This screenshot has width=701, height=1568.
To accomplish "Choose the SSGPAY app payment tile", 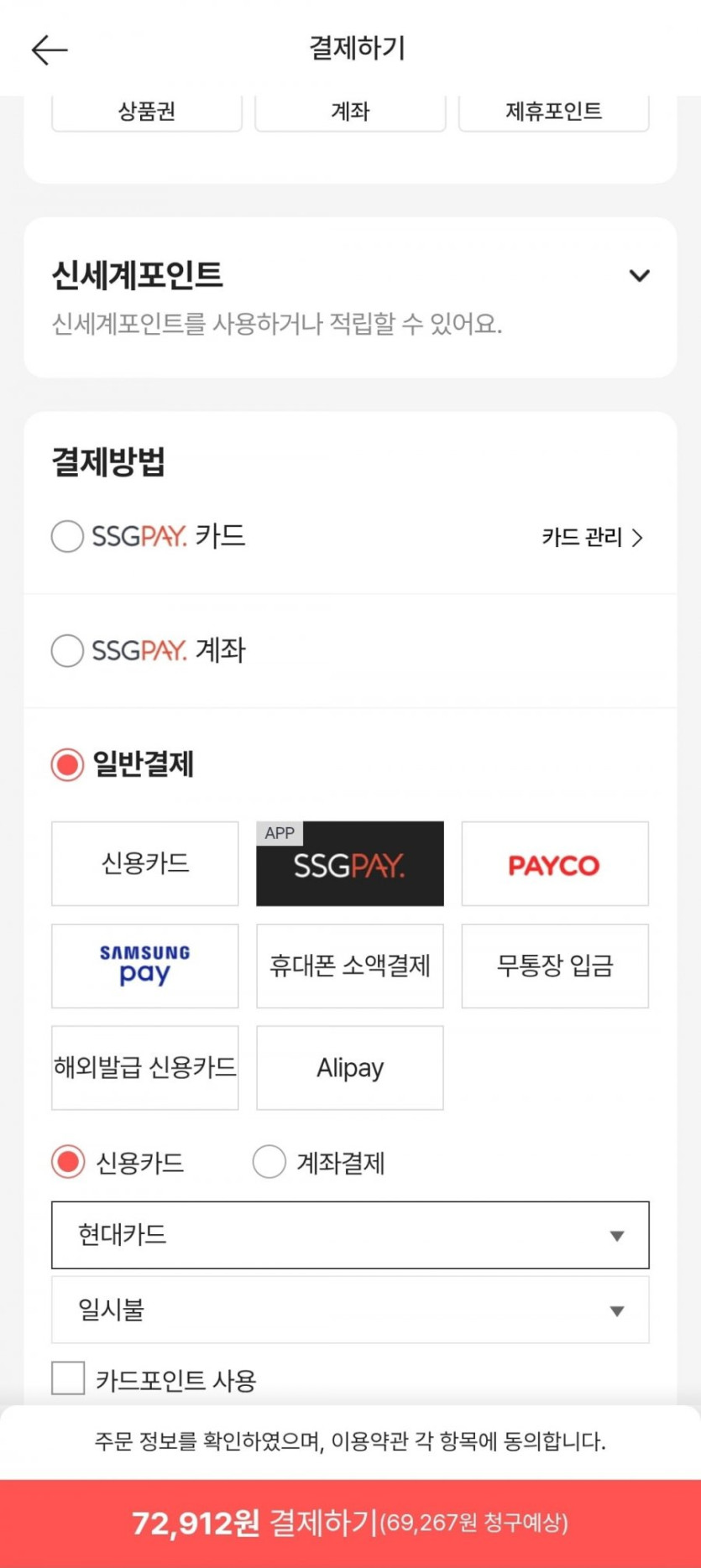I will click(x=350, y=863).
